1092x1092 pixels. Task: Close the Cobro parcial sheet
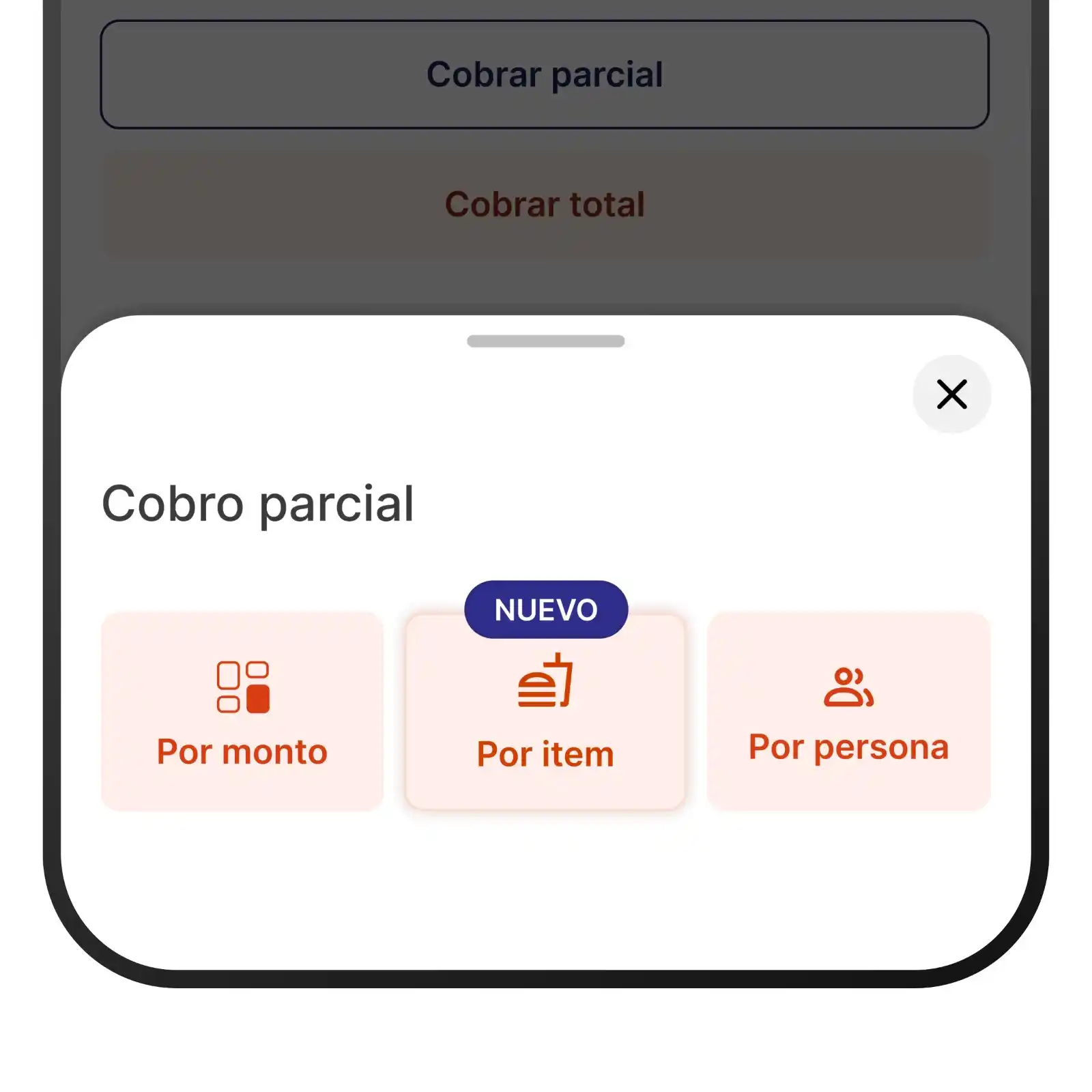point(951,394)
